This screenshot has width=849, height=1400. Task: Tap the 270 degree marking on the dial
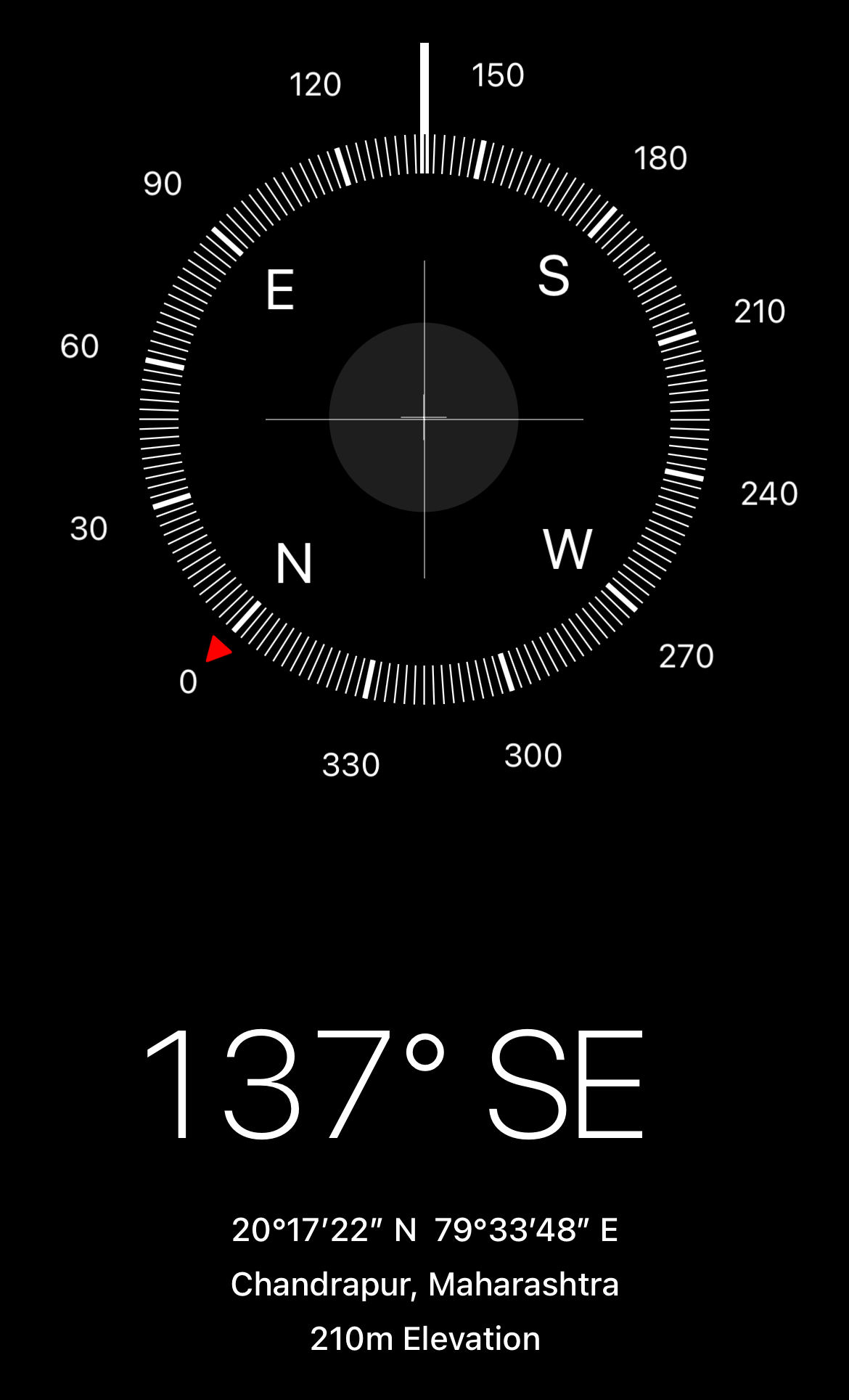coord(686,658)
